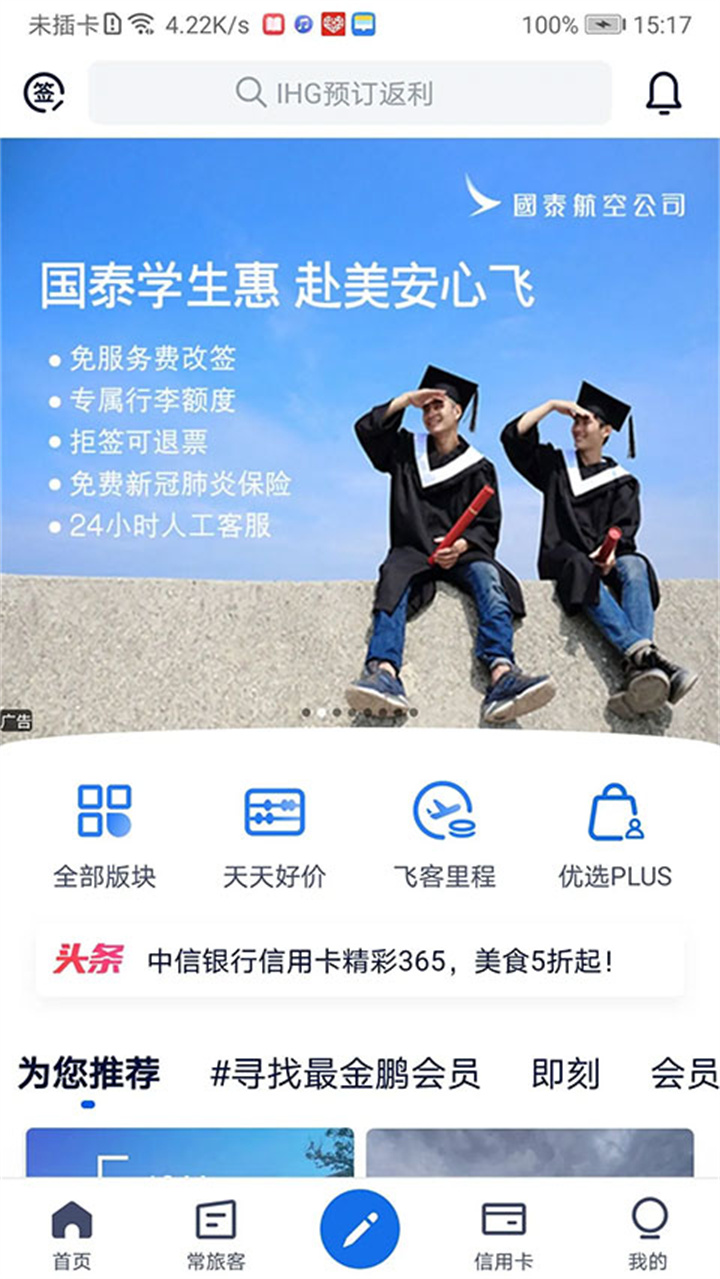Tap the 签 check-in badge icon
Screen dimensions: 720x1279
point(42,94)
